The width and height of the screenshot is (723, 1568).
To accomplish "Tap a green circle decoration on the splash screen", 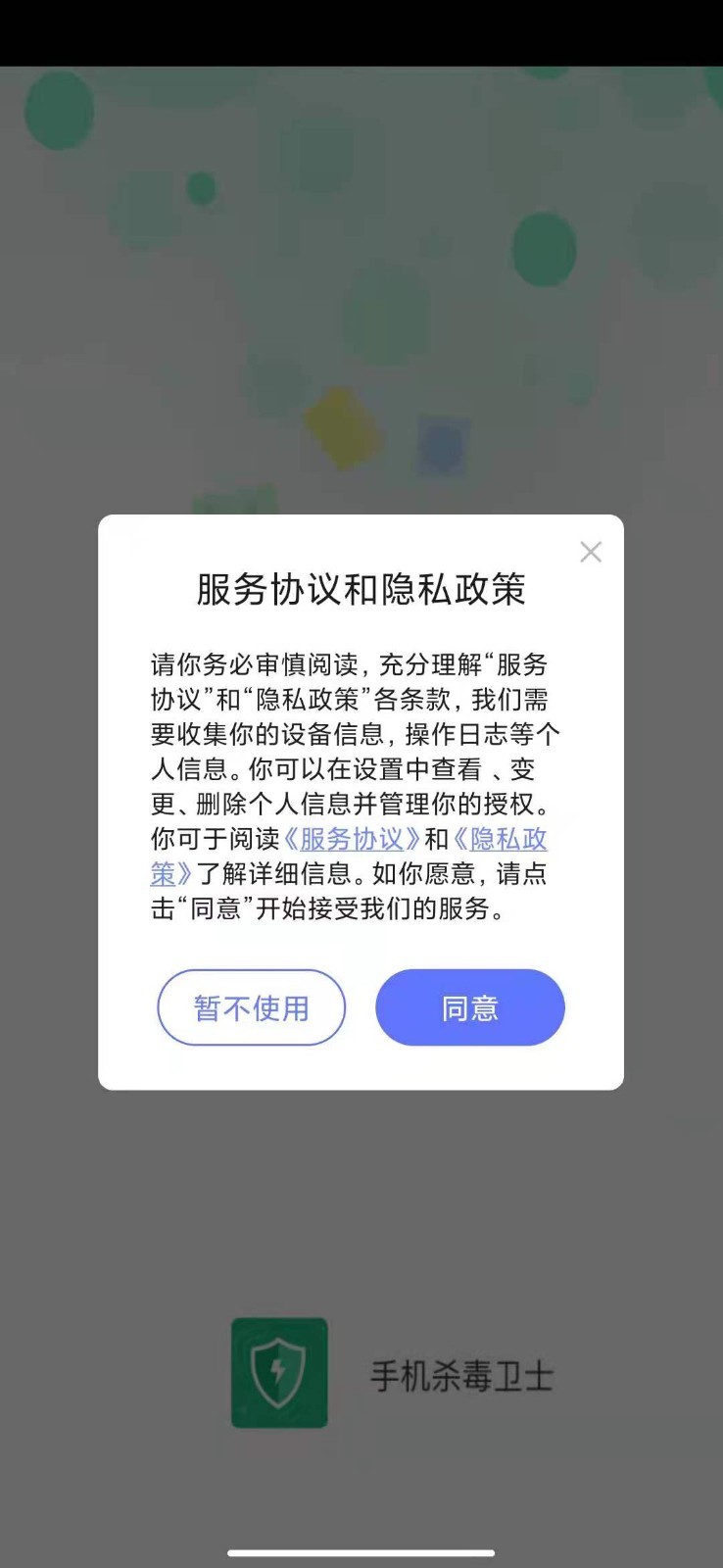I will coord(62,111).
